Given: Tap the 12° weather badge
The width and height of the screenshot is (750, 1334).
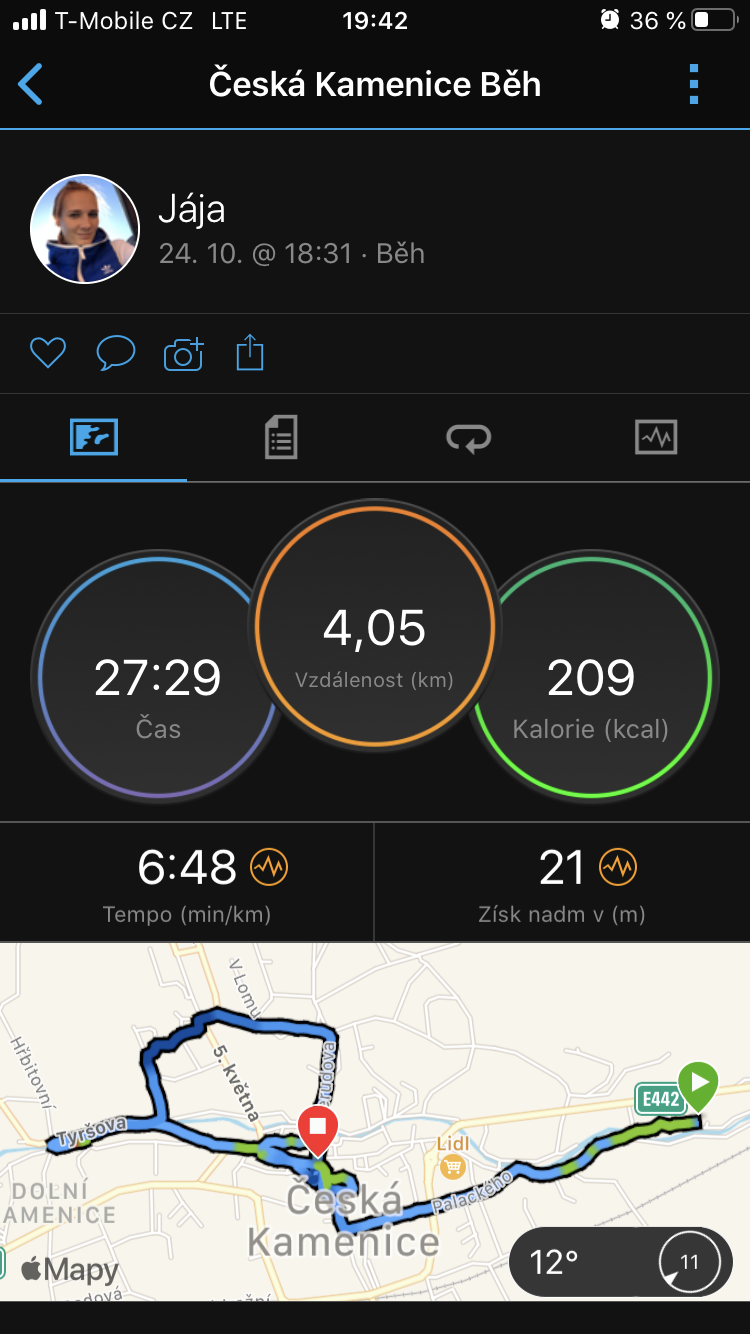Looking at the screenshot, I should (x=621, y=1262).
